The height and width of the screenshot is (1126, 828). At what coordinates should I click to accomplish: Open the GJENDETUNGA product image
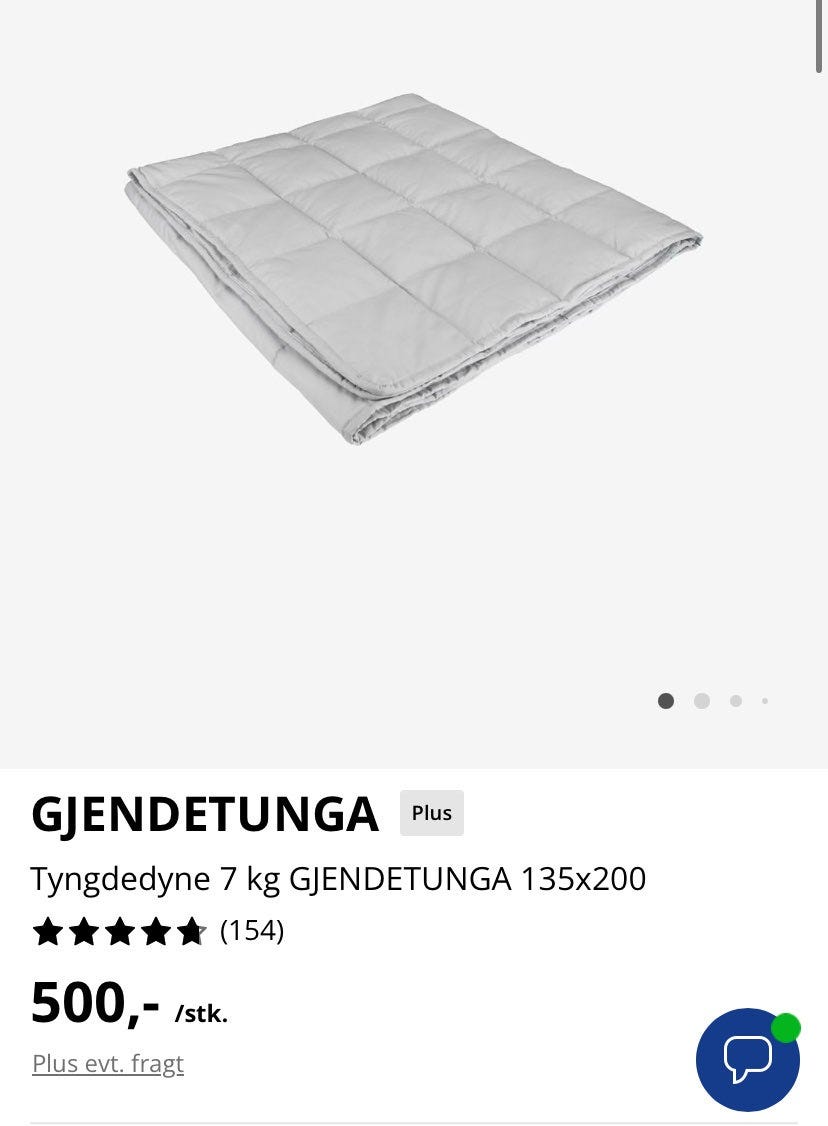click(x=412, y=270)
